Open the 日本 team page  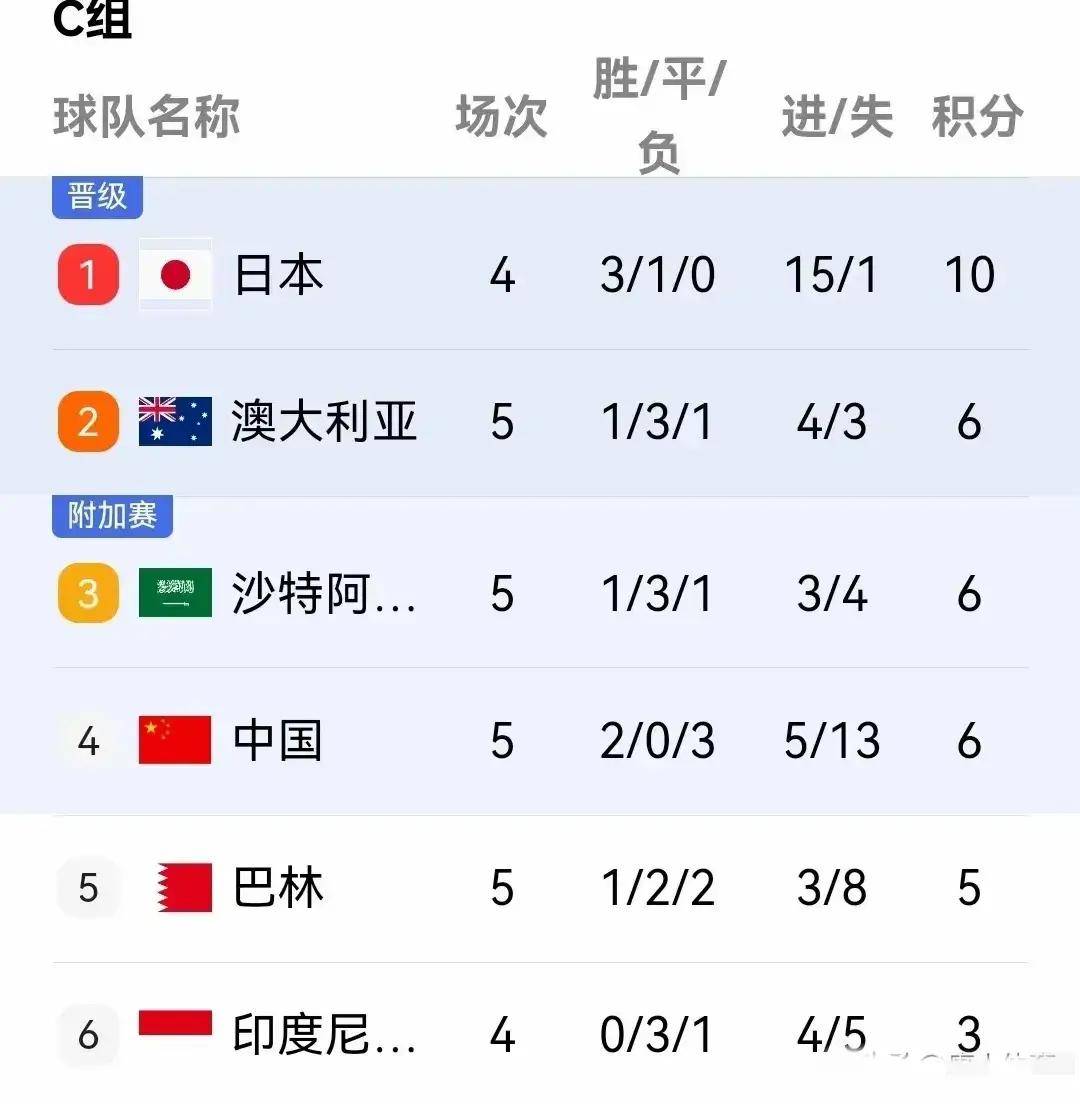click(x=277, y=275)
